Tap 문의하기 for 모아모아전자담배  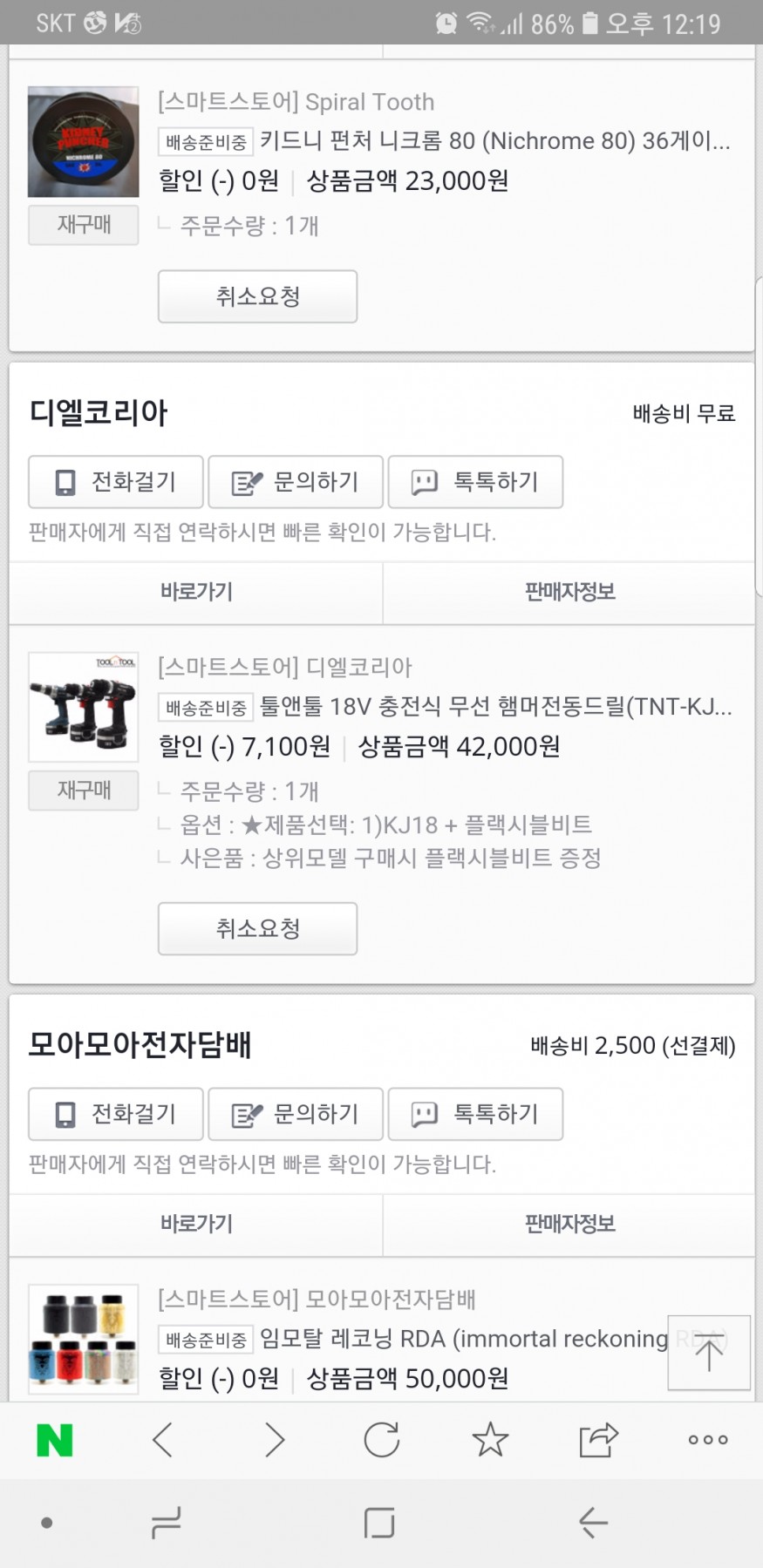pos(296,1114)
